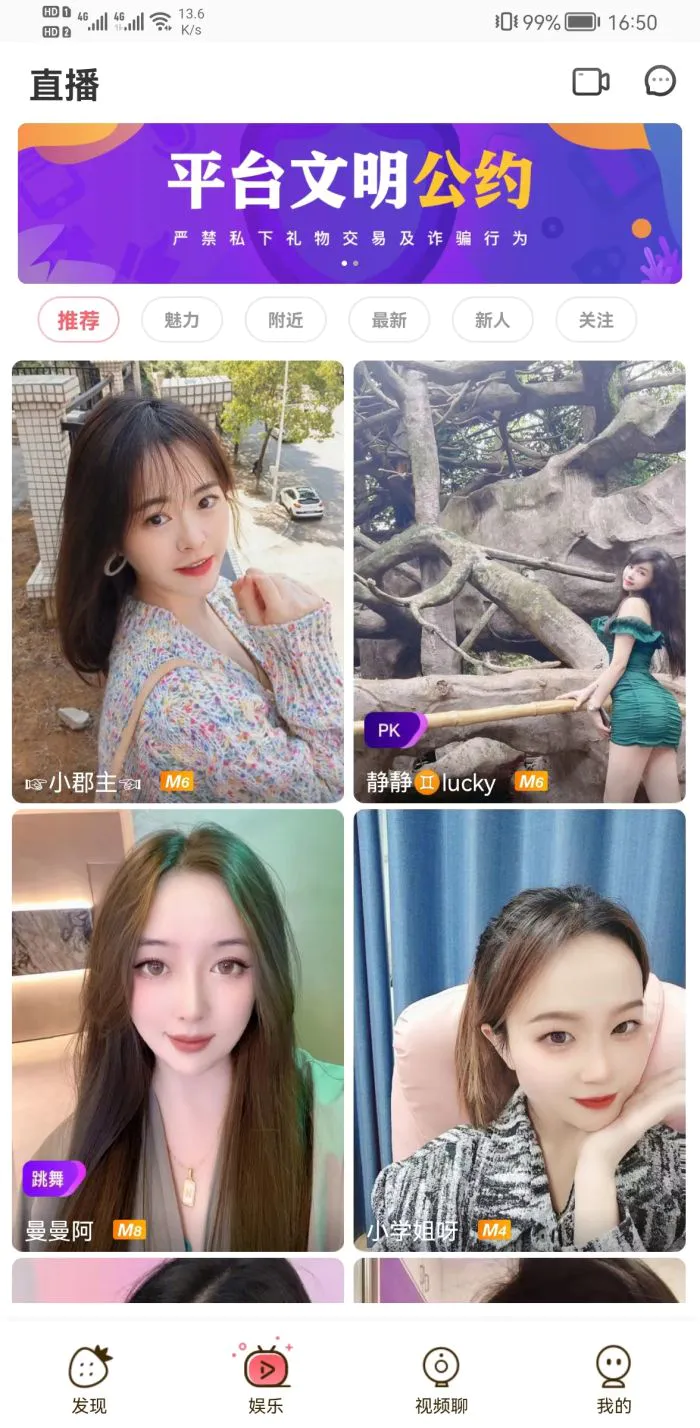This screenshot has height=1428, width=700.
Task: Open the messages chat bubble icon
Action: click(x=660, y=82)
